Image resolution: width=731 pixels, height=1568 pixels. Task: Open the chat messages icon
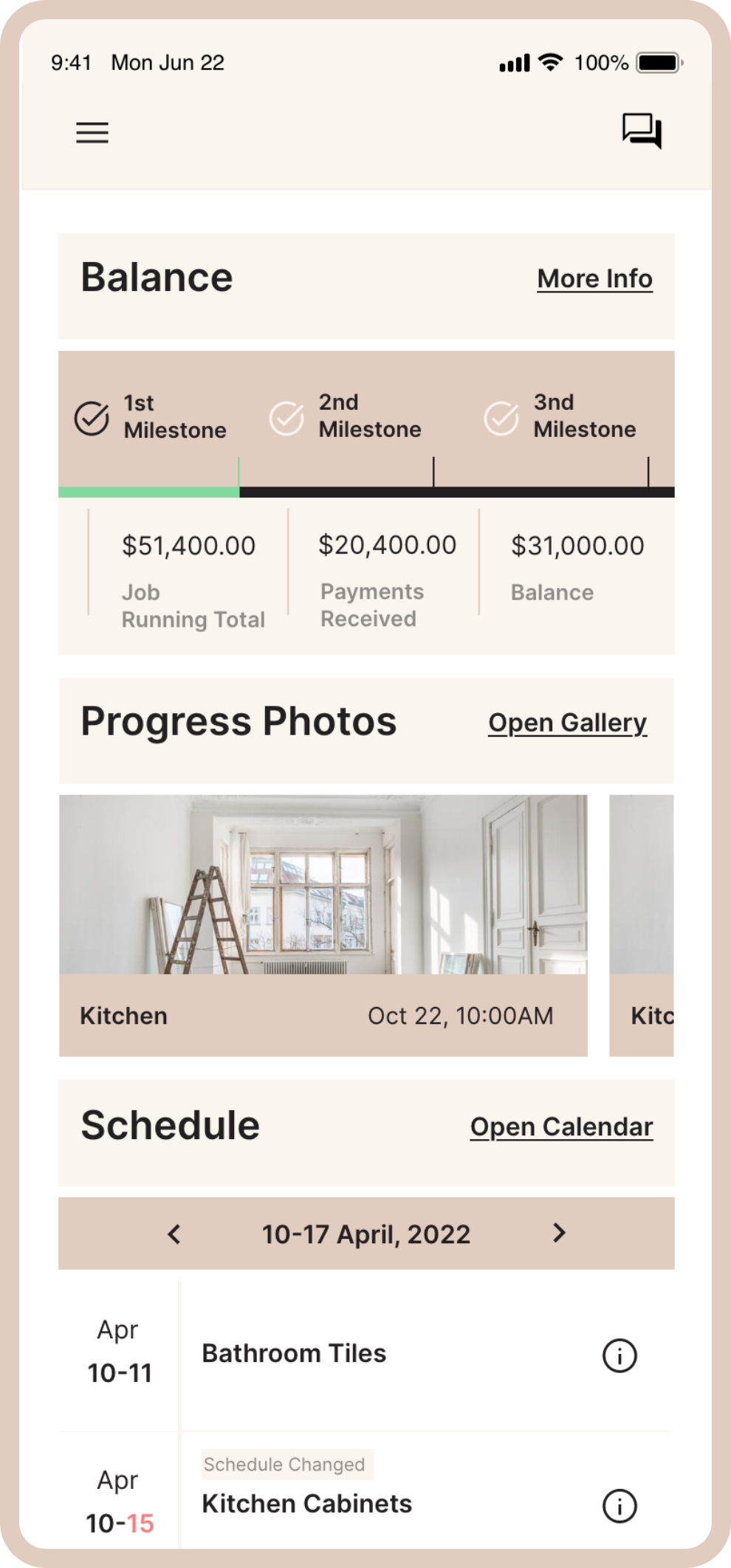[x=642, y=131]
